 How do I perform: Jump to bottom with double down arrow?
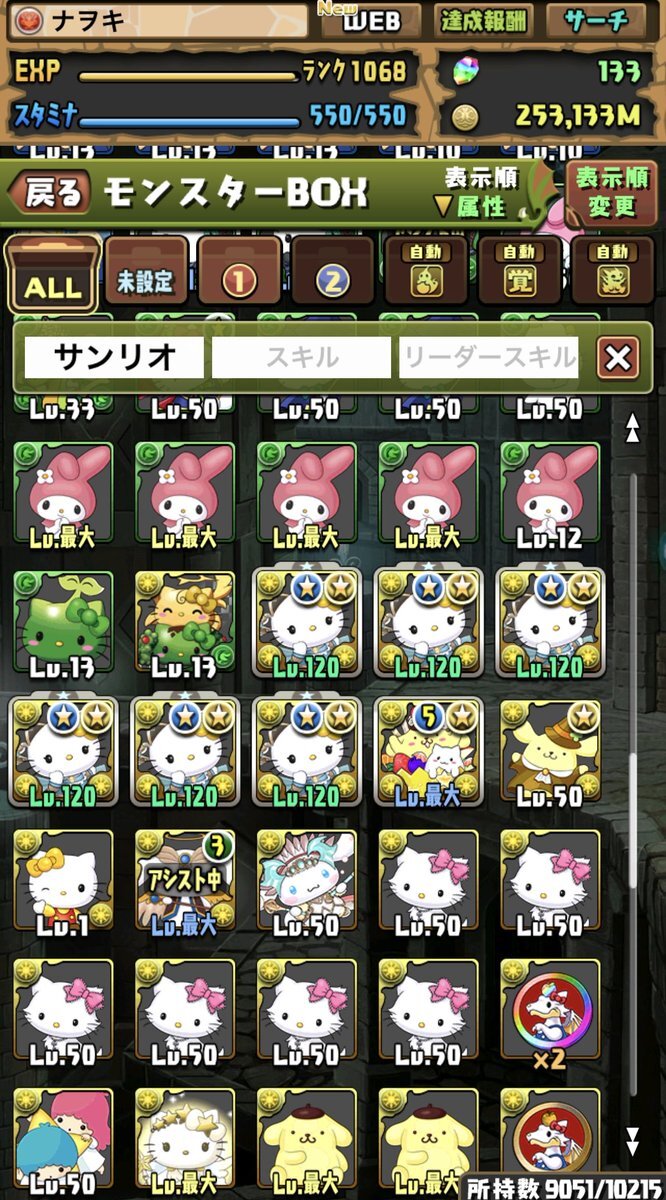tap(632, 1141)
